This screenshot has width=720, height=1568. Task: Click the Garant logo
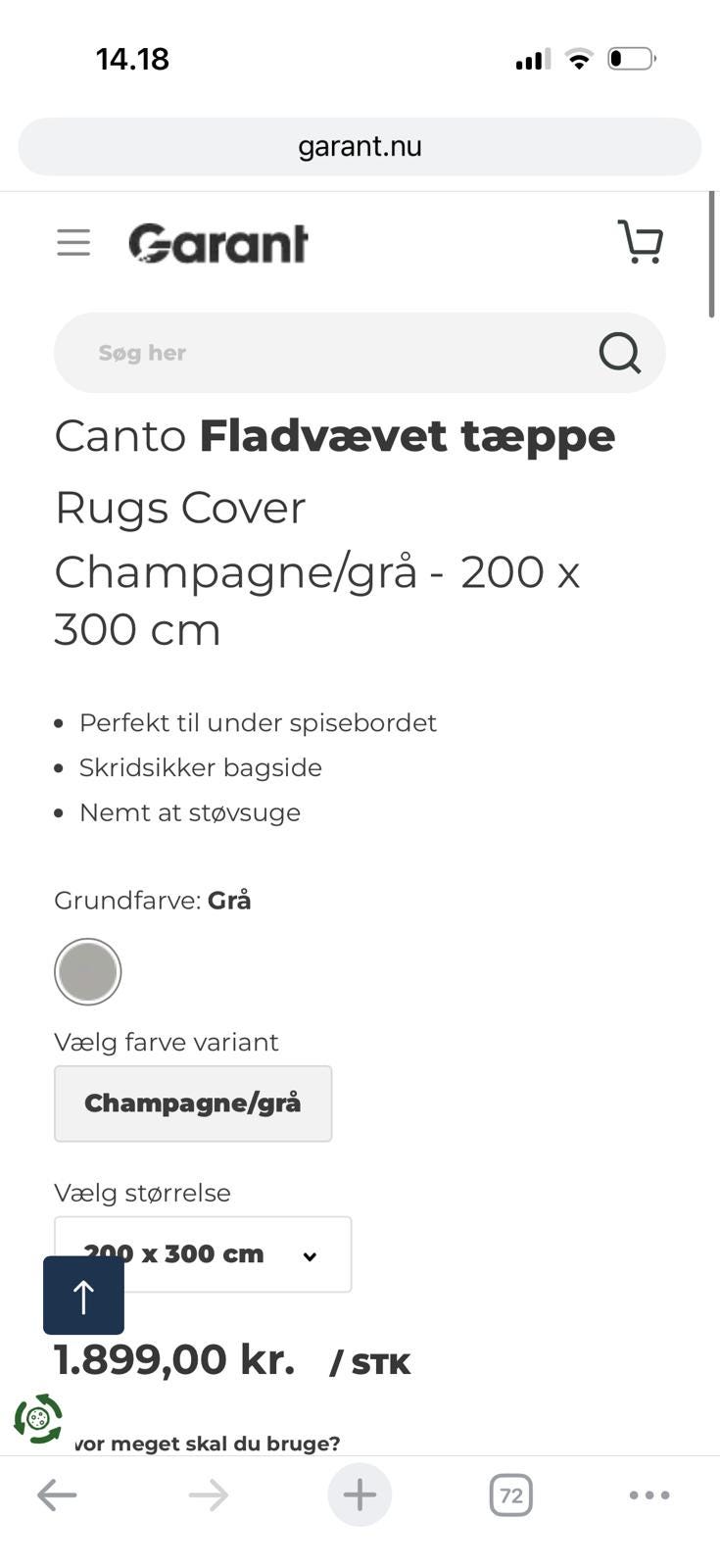coord(217,242)
